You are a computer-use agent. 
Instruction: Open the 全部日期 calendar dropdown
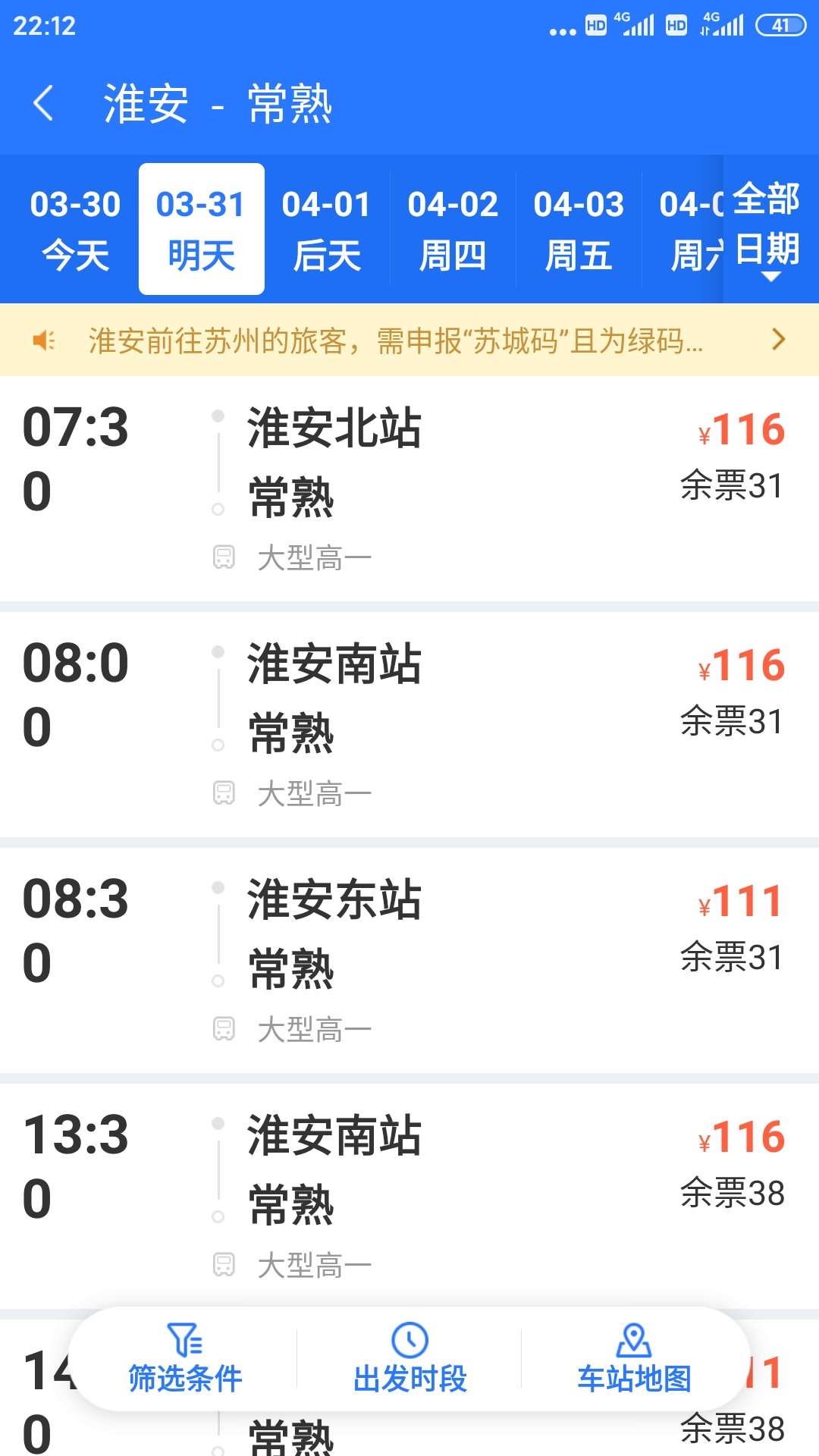(x=770, y=229)
